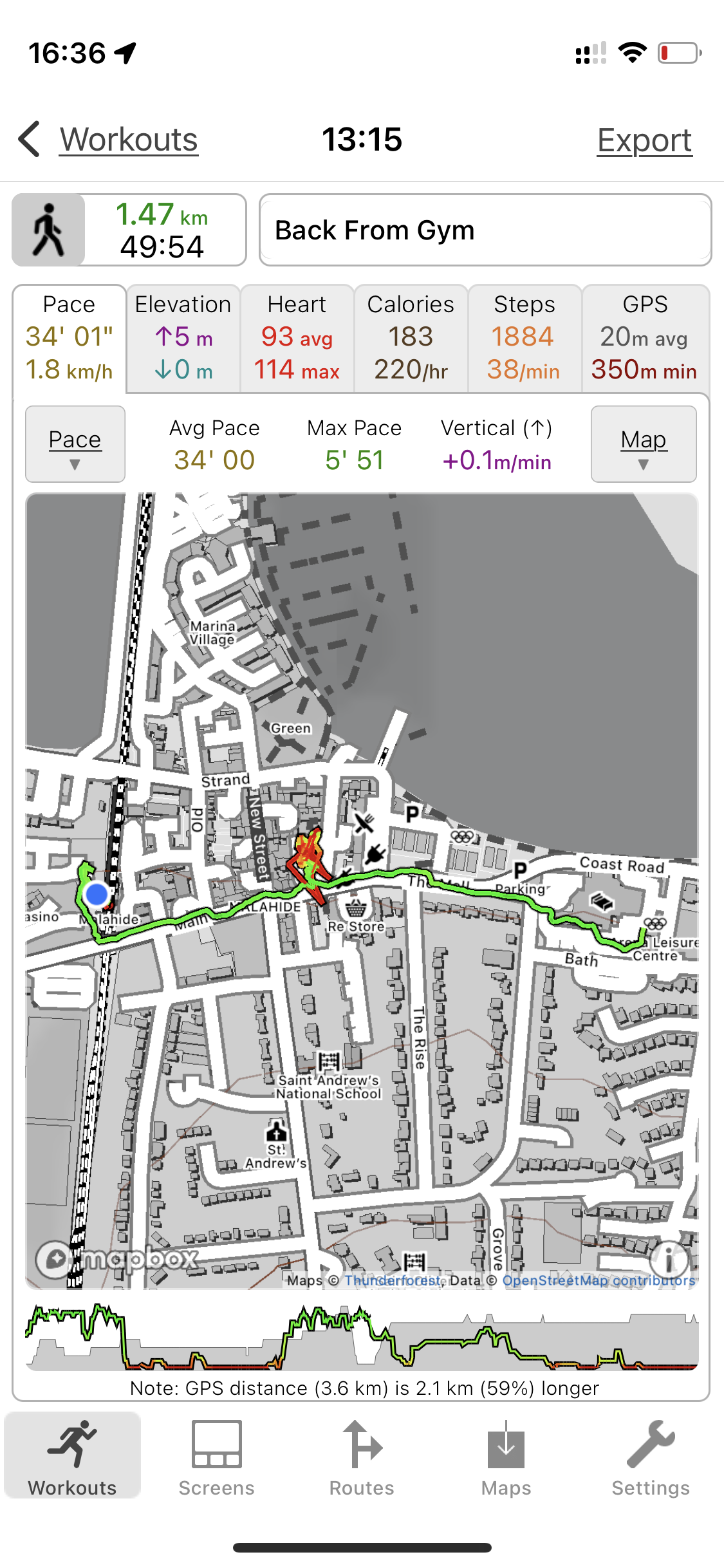This screenshot has width=724, height=1568.
Task: Tap the walking activity type icon
Action: pos(49,230)
